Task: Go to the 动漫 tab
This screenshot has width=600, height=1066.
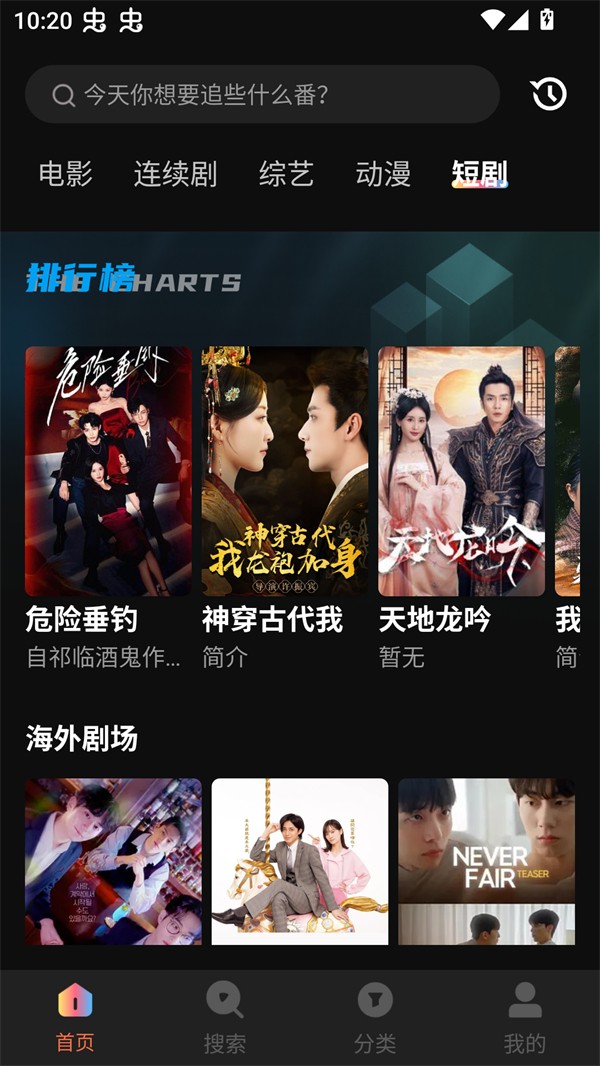Action: point(383,174)
